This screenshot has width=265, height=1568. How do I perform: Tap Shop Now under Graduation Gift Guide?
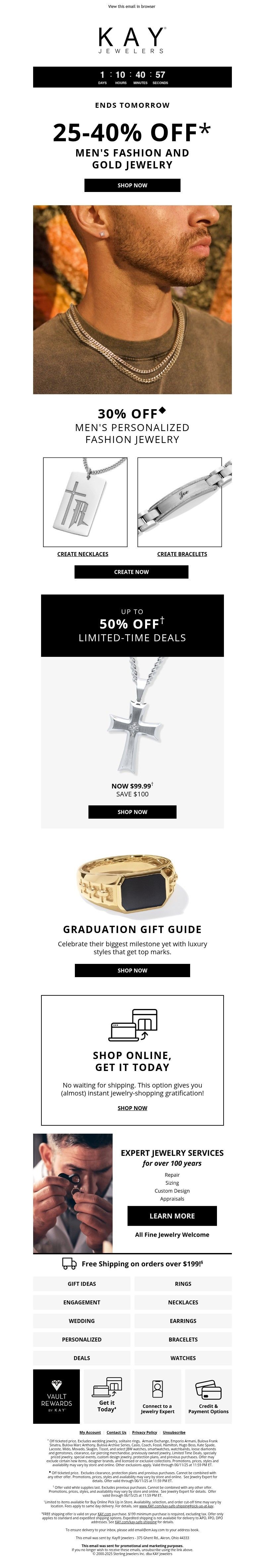tap(132, 970)
